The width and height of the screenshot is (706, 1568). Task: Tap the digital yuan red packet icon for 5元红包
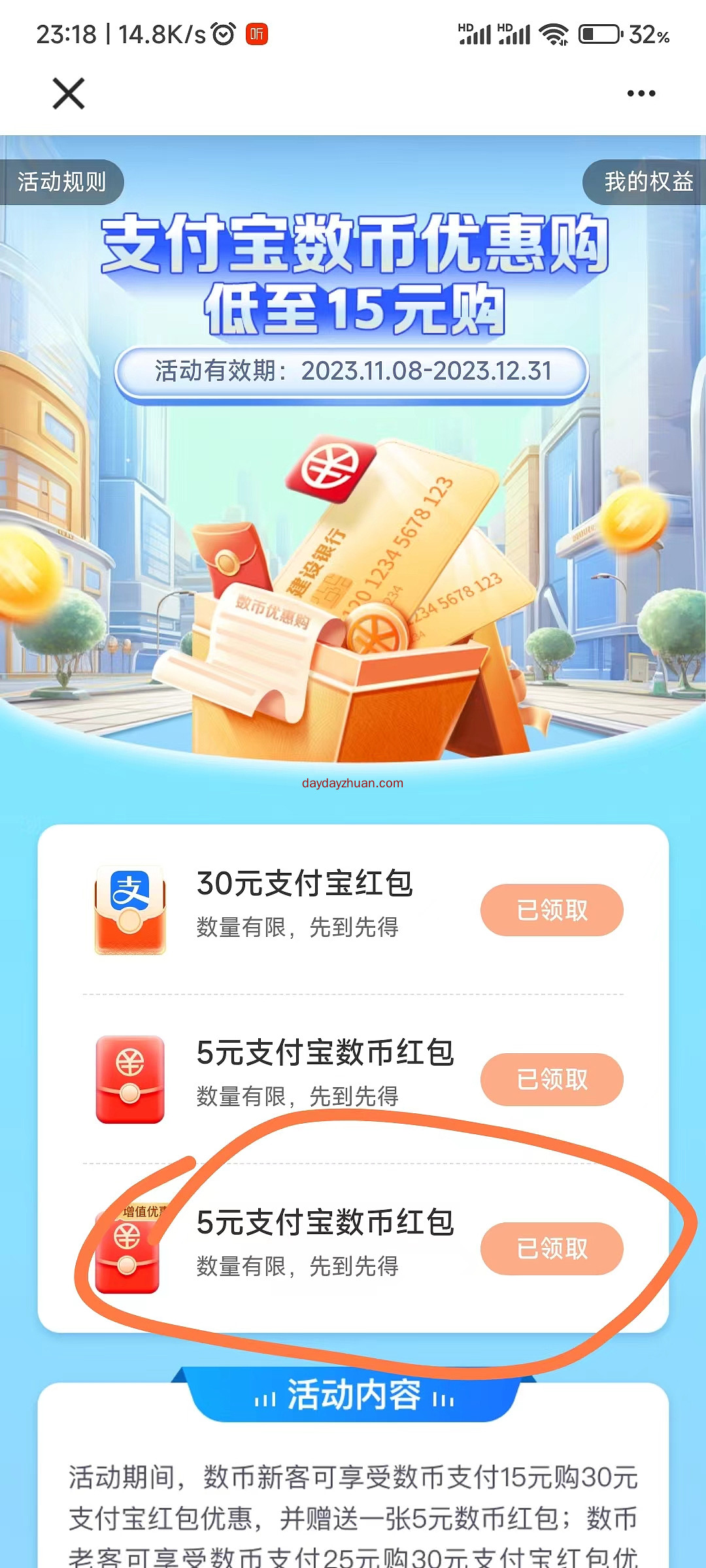[129, 1078]
